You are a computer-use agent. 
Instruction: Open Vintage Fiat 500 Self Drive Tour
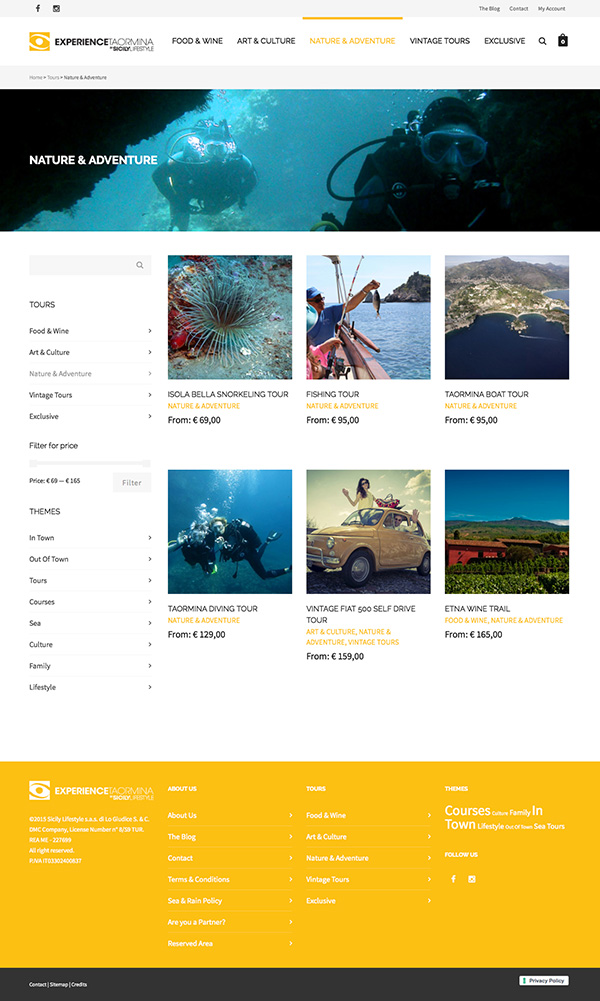tap(368, 532)
